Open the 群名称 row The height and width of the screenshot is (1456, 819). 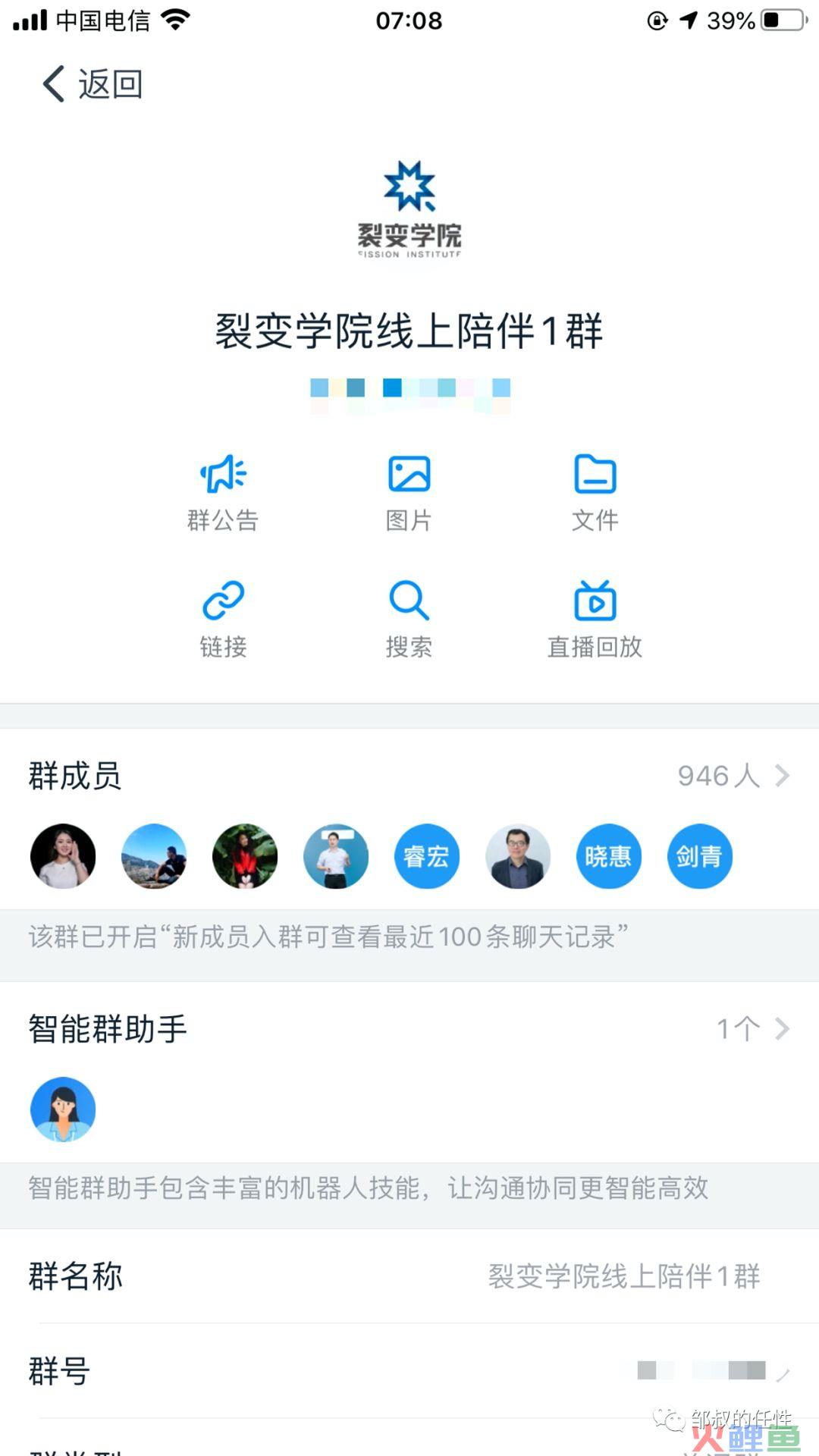pyautogui.click(x=409, y=1276)
